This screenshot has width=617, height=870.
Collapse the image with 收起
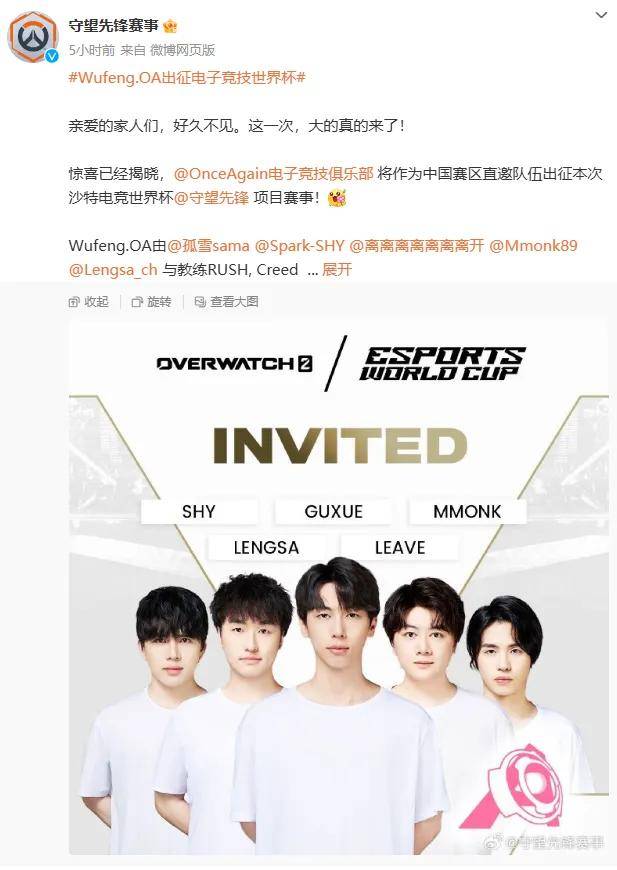tap(89, 301)
